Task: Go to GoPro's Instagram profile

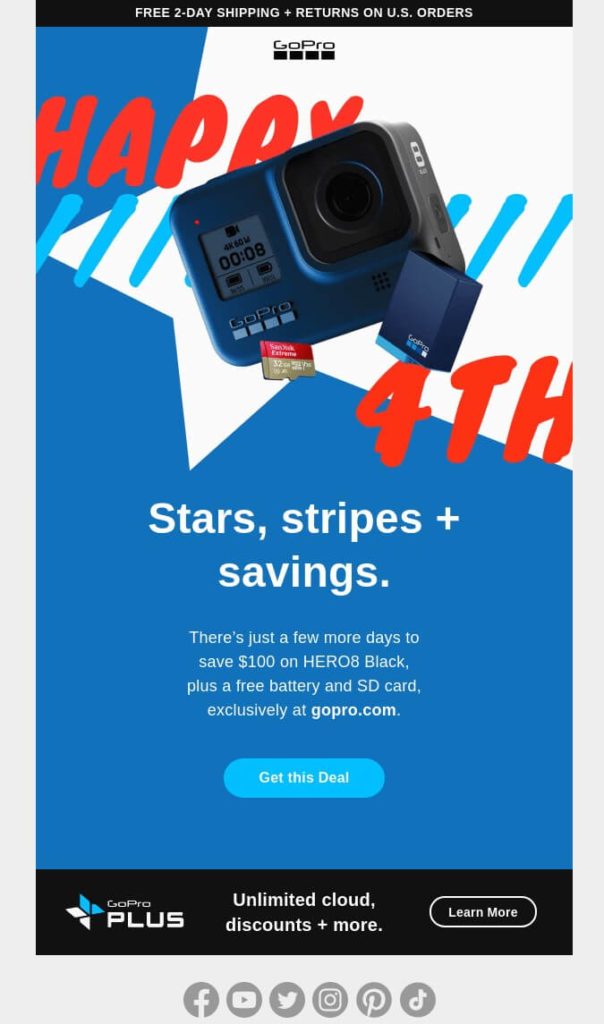Action: click(330, 999)
